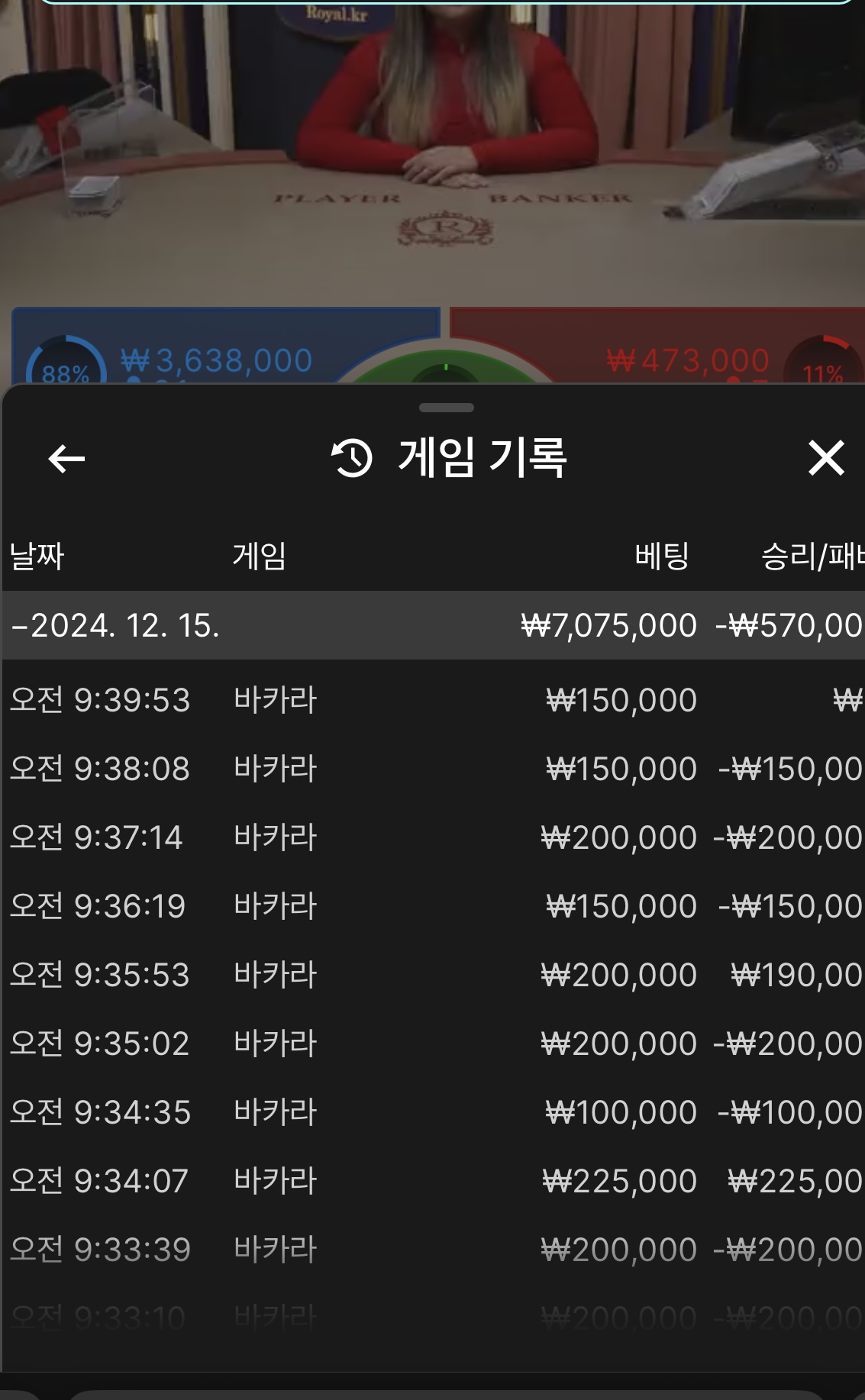This screenshot has height=1400, width=865.
Task: Select the 오전 9:36:19 game entry
Action: [432, 906]
